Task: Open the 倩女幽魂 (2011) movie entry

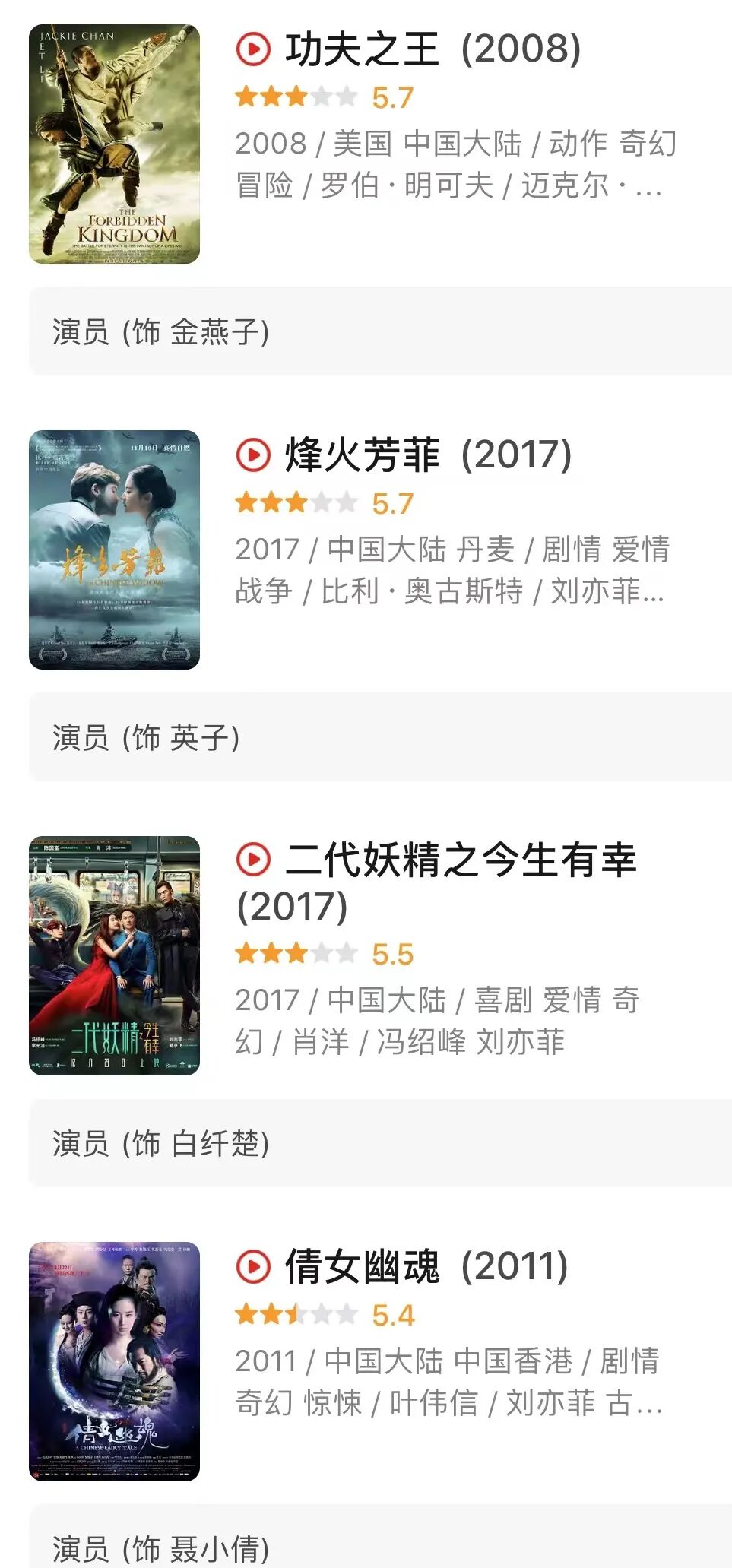Action: click(427, 1267)
